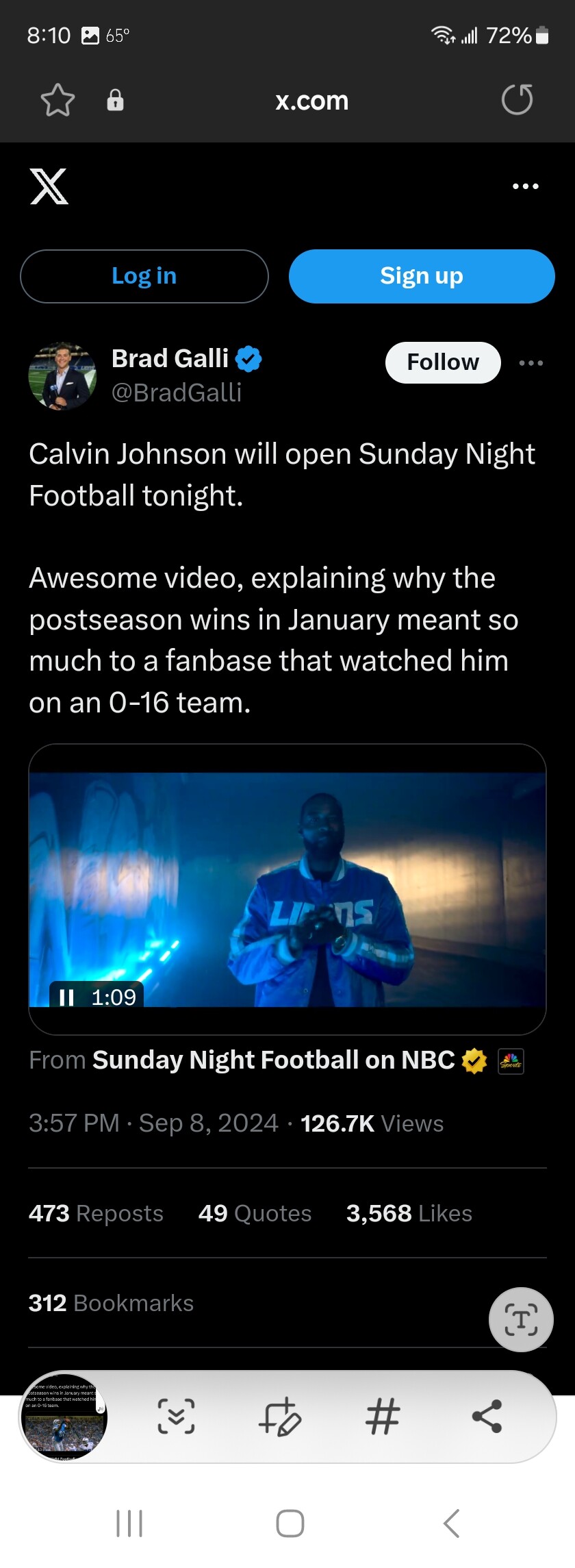Image resolution: width=575 pixels, height=1568 pixels.
Task: Follow Brad Galli
Action: 443,362
